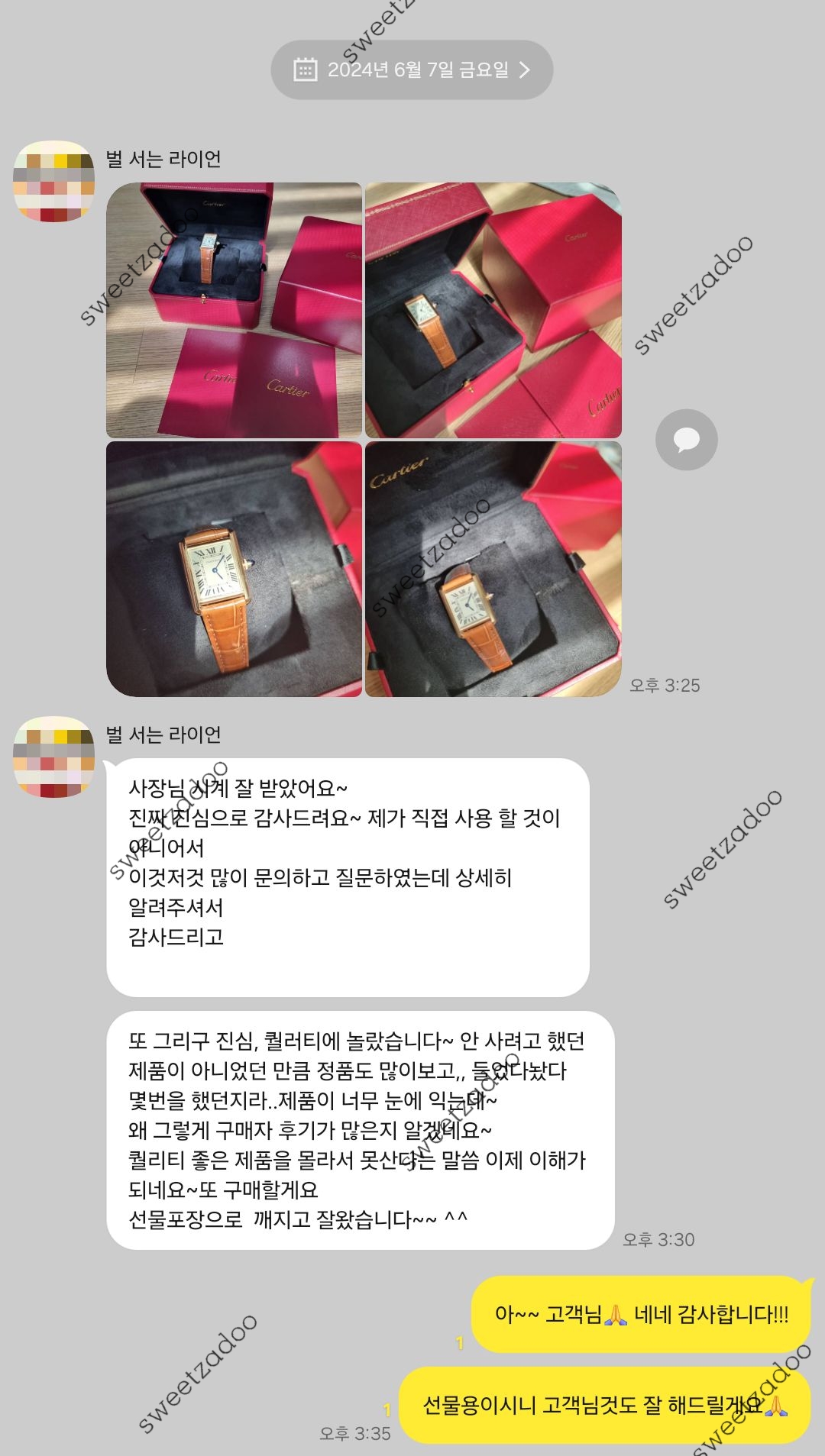Open the date chip for June 7, 2024

coord(412,70)
